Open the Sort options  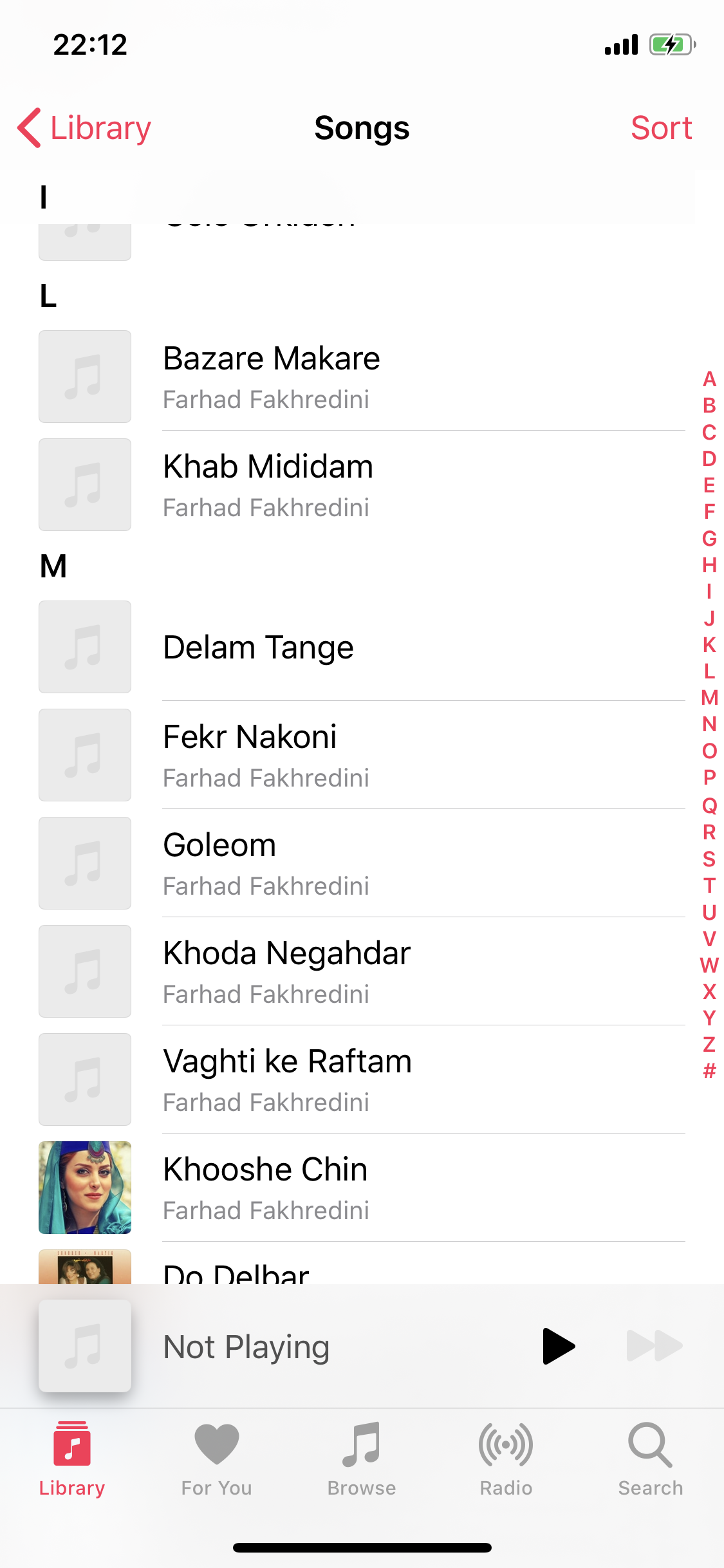(661, 128)
